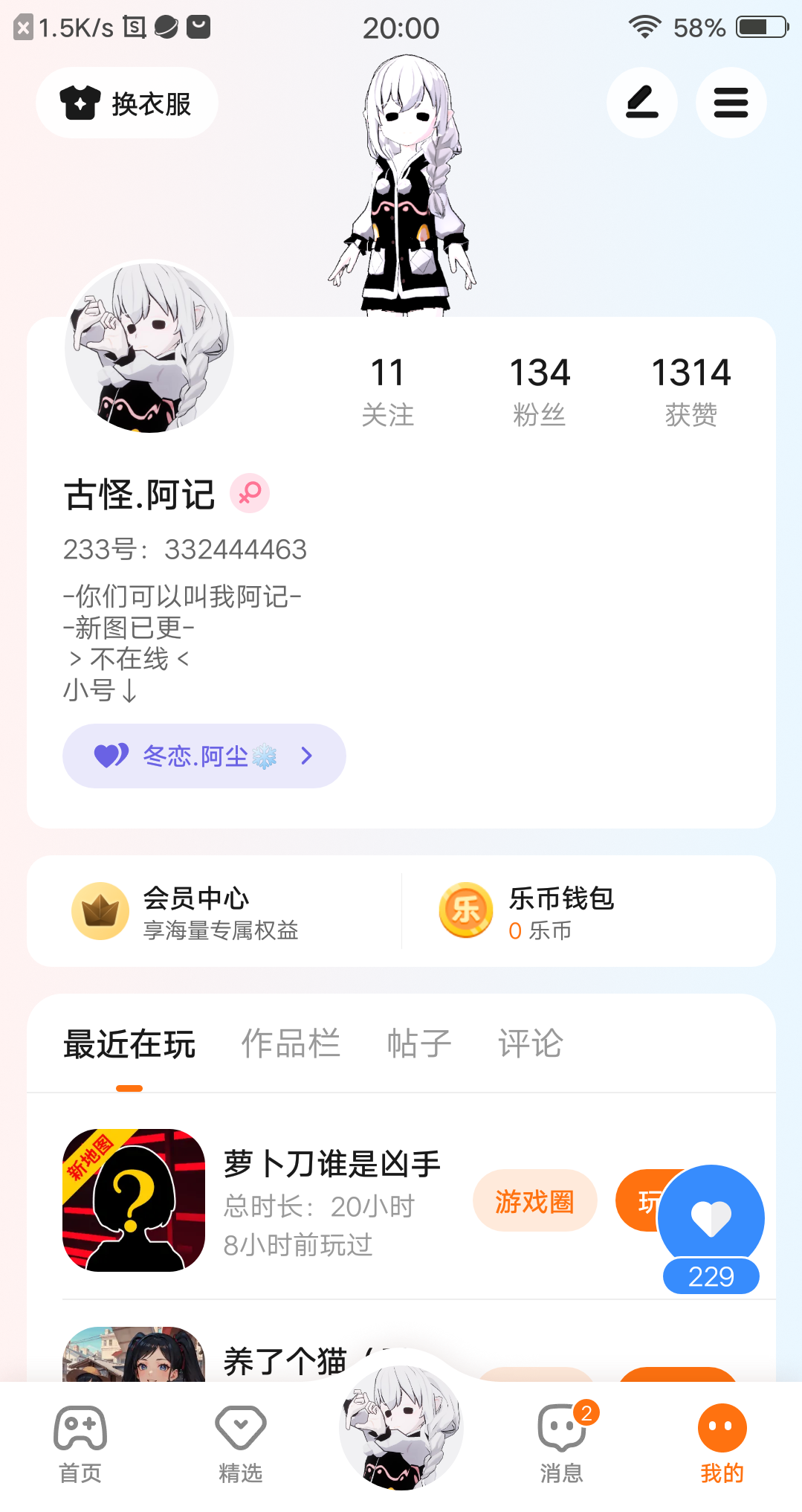
Task: View the 关注 following list
Action: 387,390
